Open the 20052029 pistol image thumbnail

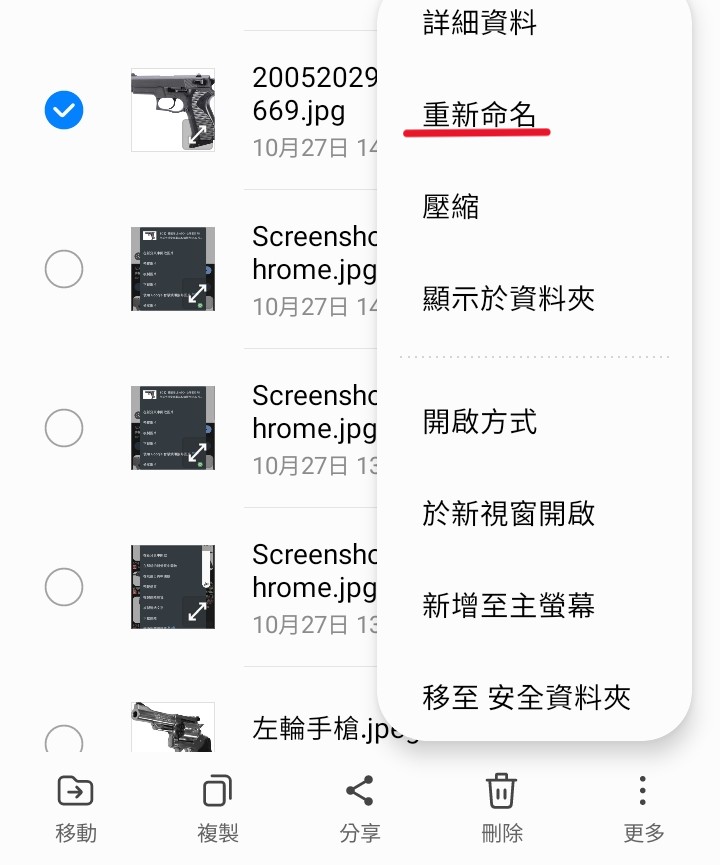pyautogui.click(x=172, y=110)
